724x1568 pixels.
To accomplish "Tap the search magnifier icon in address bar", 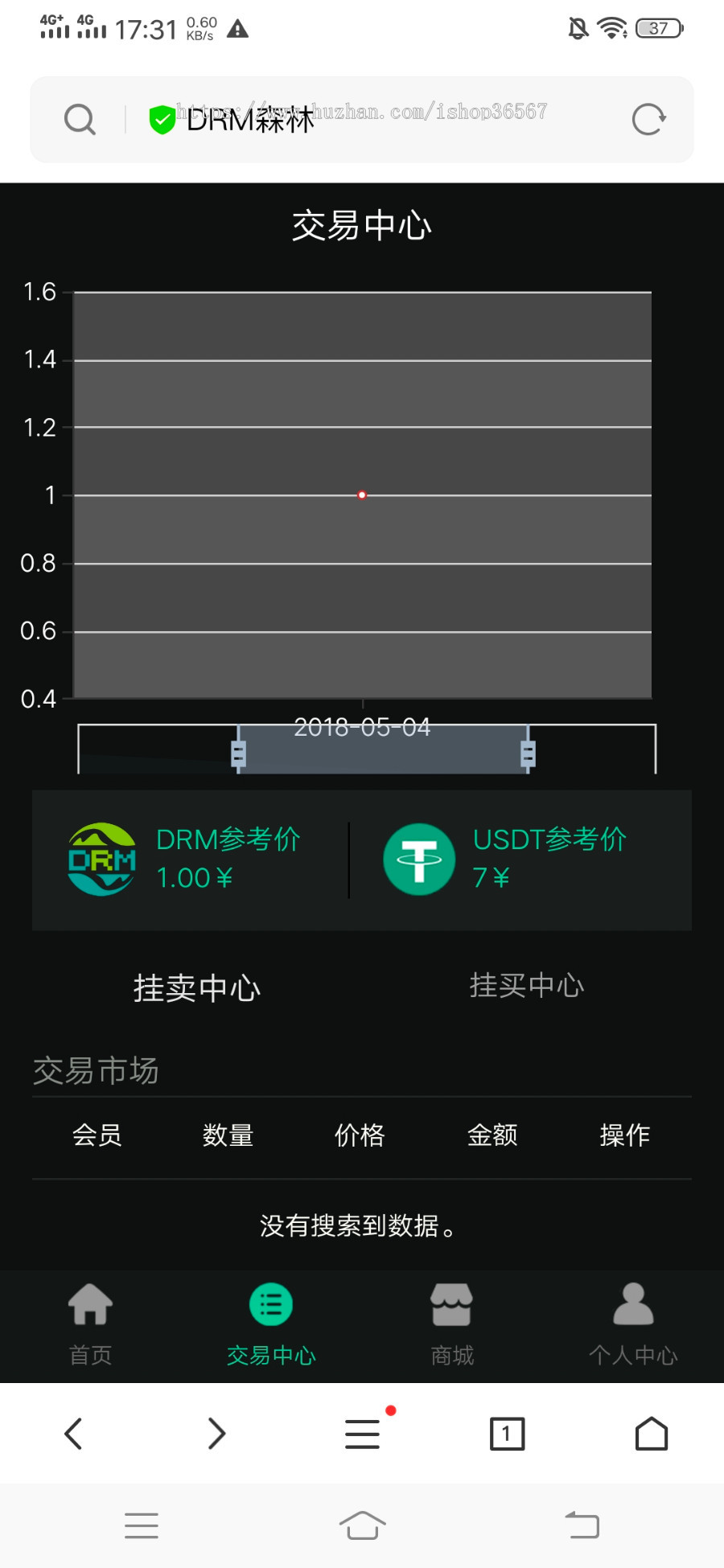I will (x=80, y=118).
